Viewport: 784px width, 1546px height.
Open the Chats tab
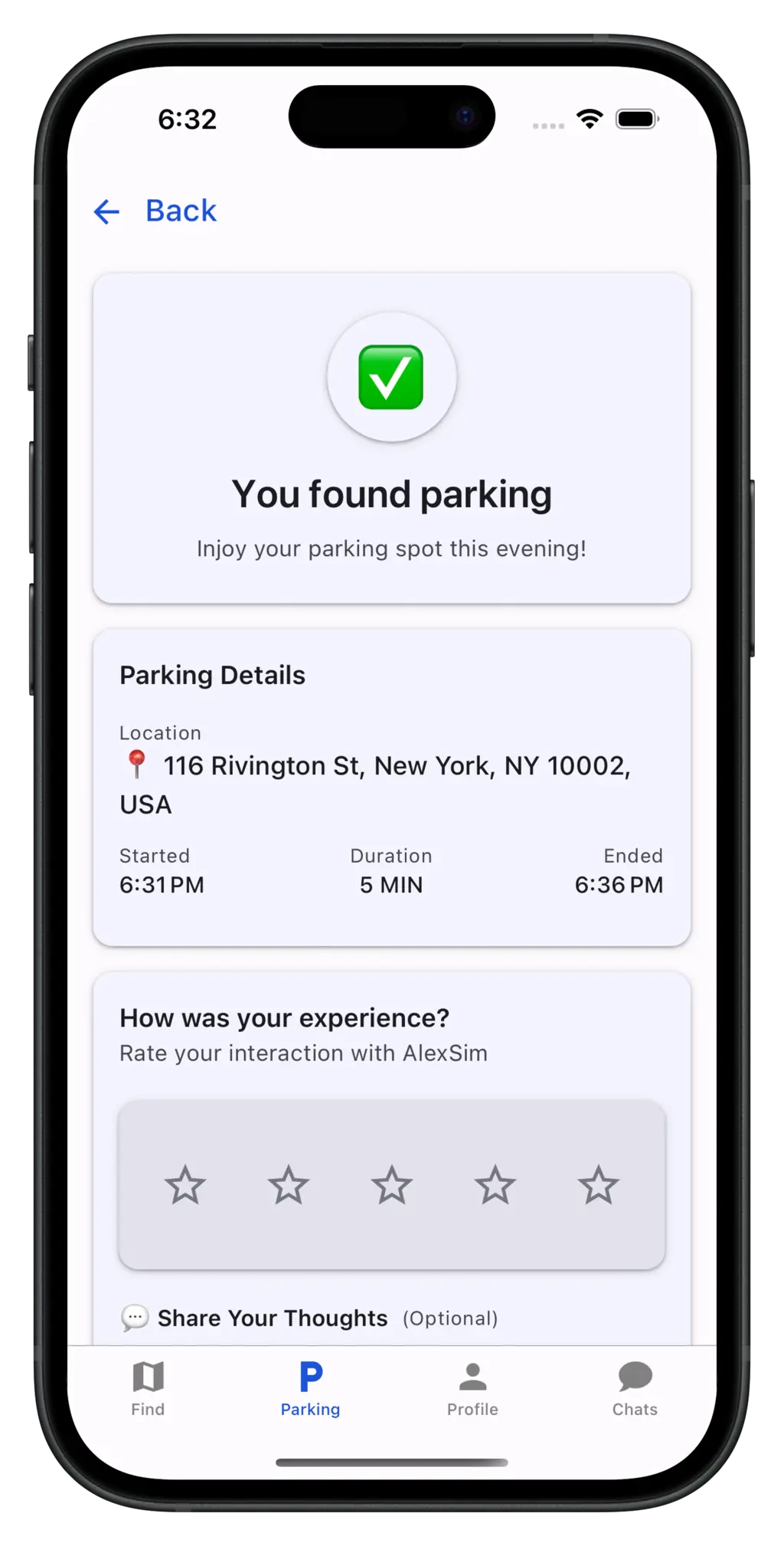(635, 1389)
